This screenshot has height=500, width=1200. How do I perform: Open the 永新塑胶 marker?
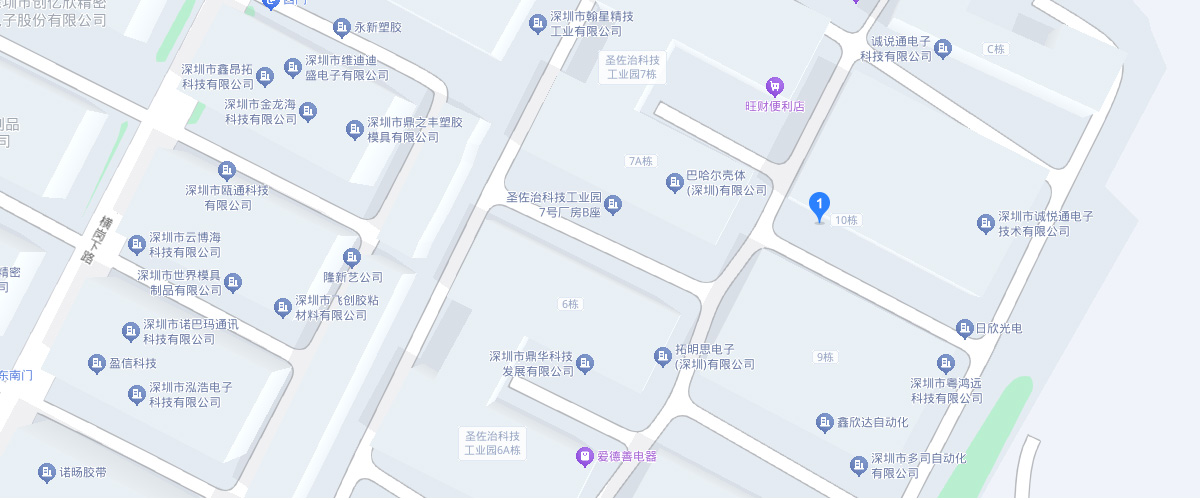click(342, 27)
